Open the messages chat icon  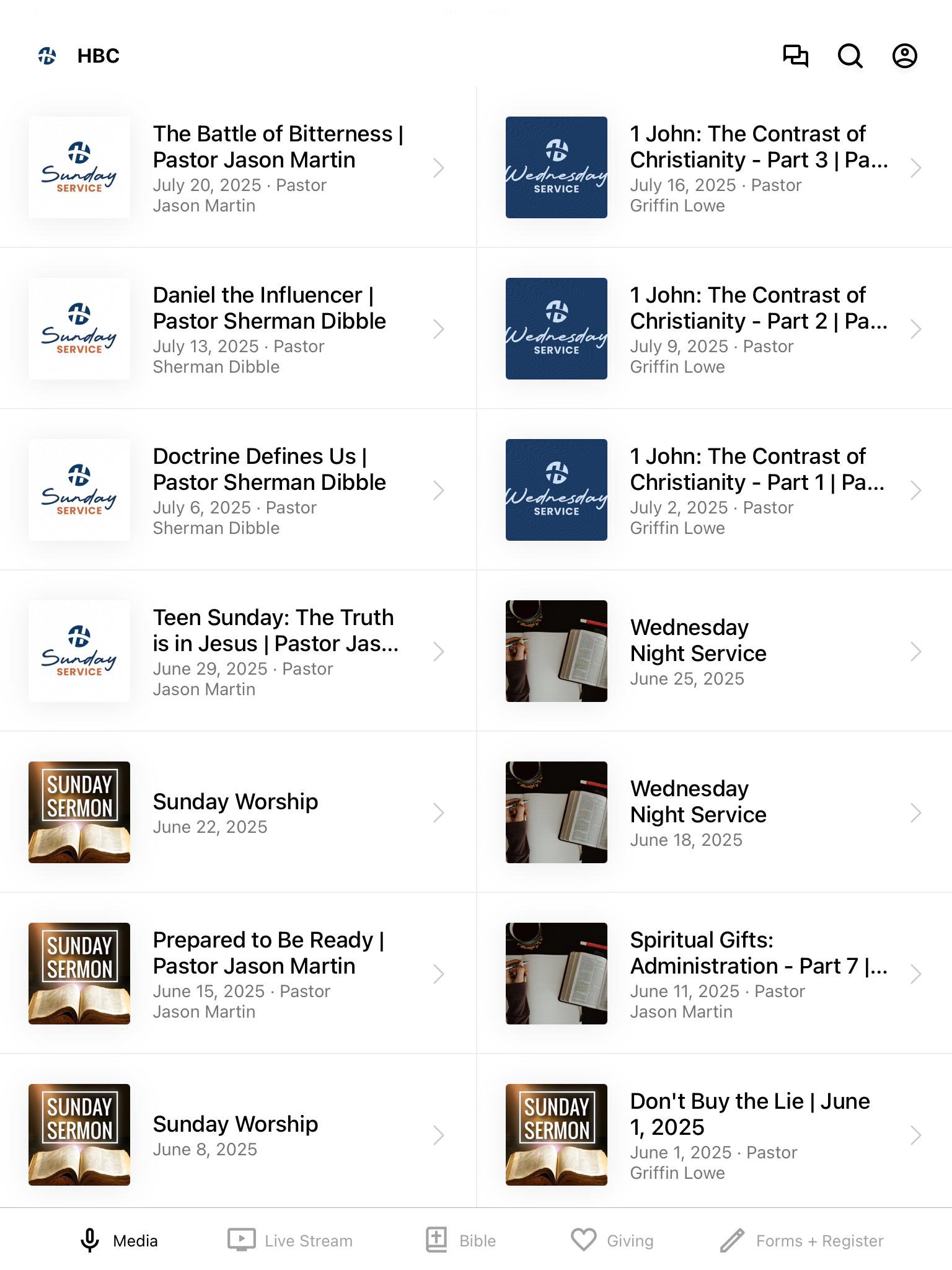pyautogui.click(x=795, y=56)
